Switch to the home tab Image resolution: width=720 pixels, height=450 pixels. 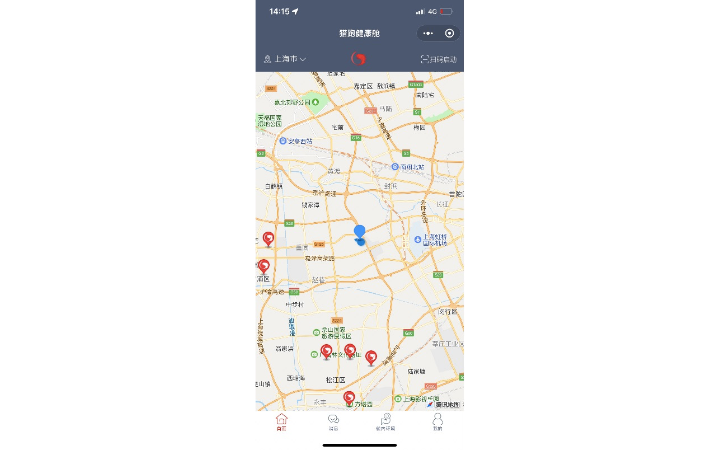(x=281, y=422)
